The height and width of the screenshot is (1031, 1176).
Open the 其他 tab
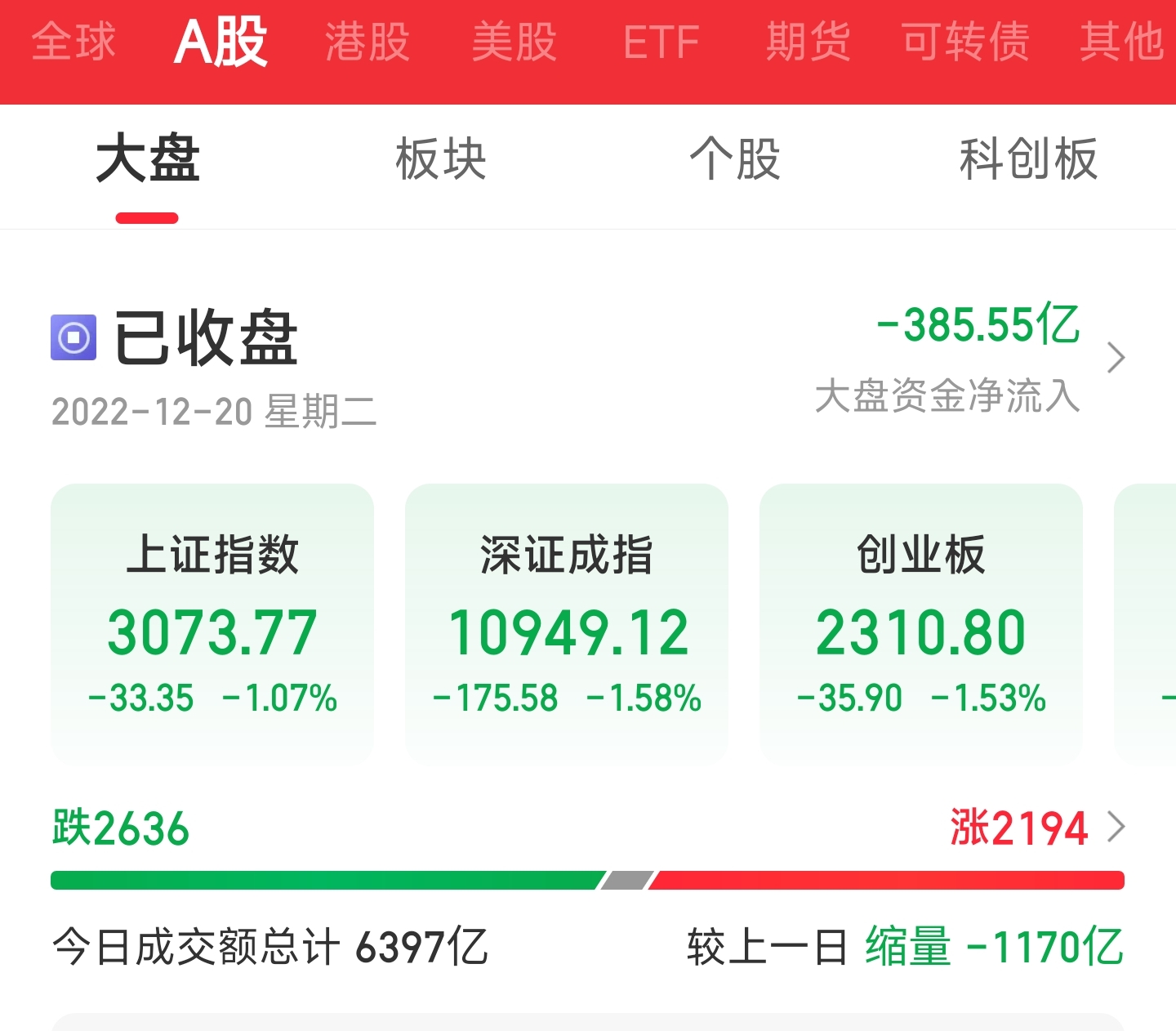[x=1122, y=42]
